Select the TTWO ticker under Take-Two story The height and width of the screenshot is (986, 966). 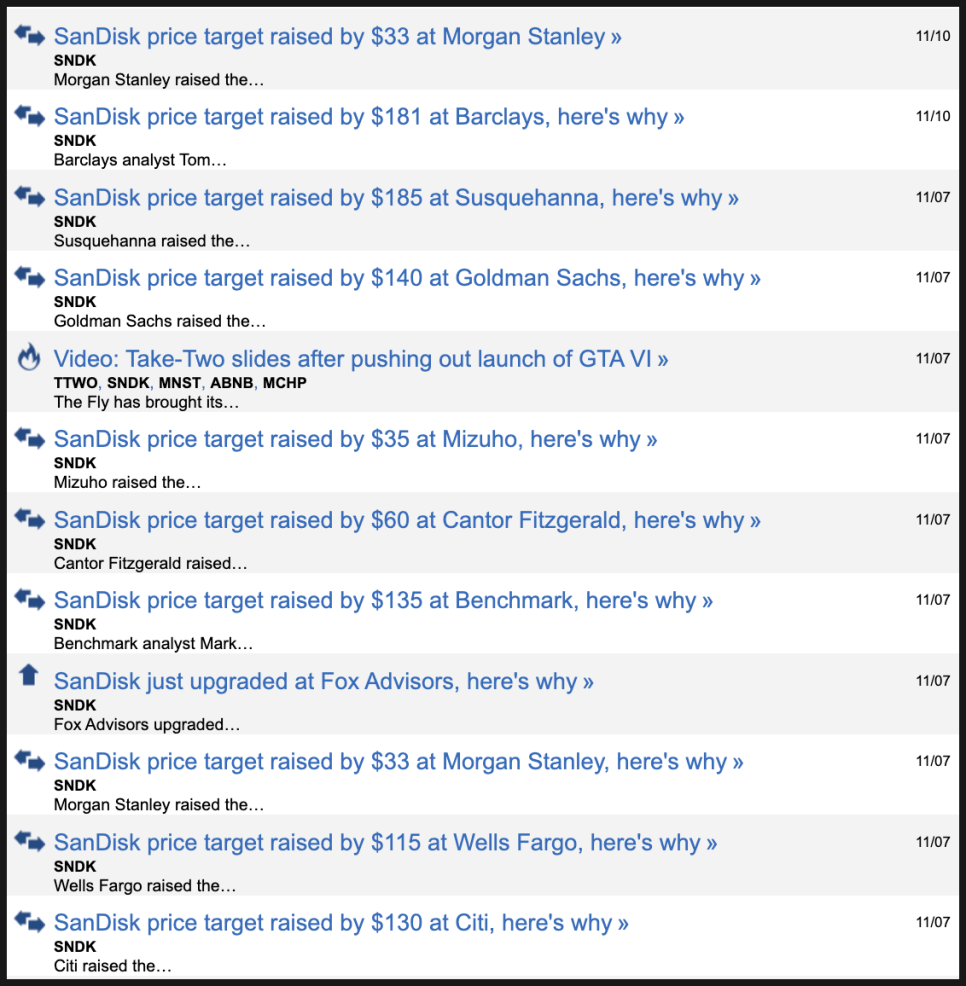click(75, 383)
